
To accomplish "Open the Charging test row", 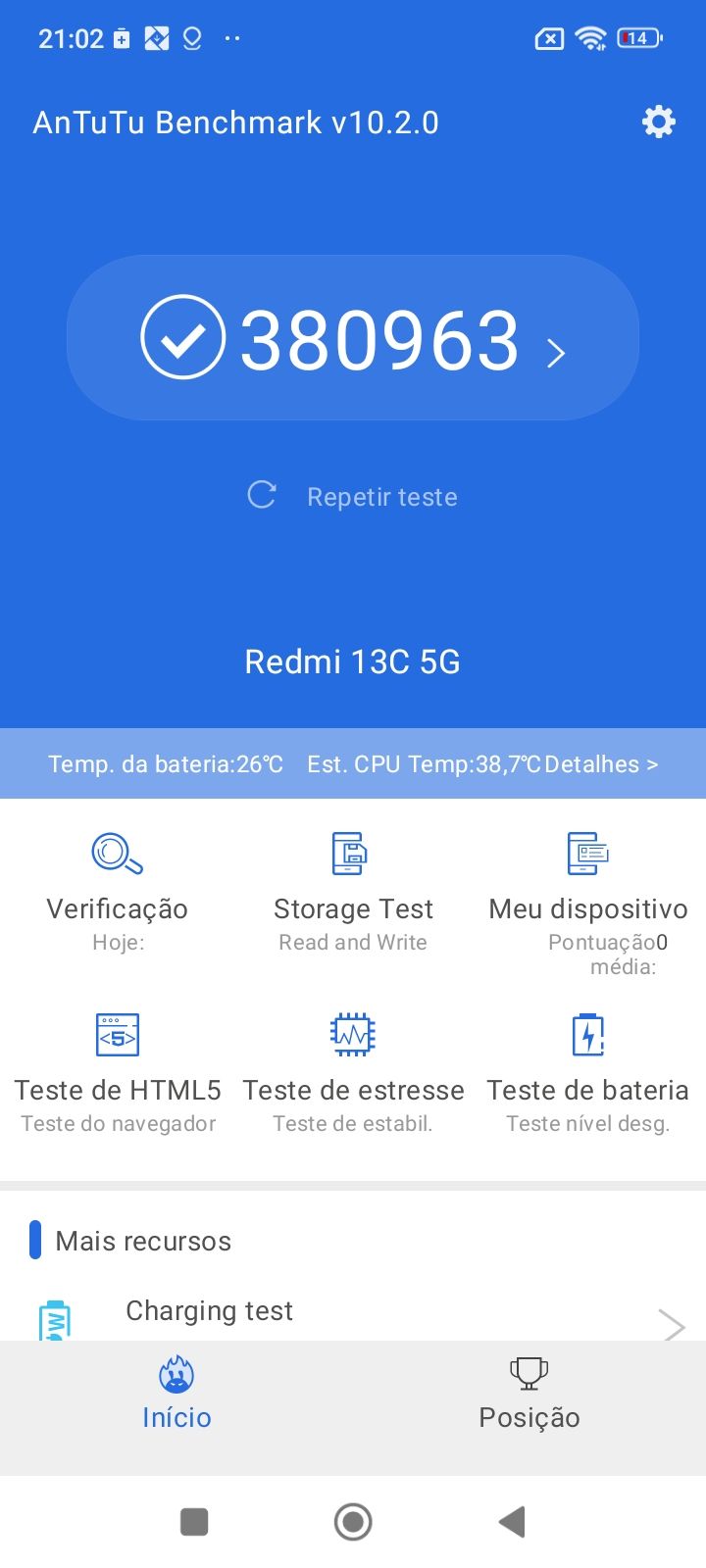I will click(x=353, y=1313).
